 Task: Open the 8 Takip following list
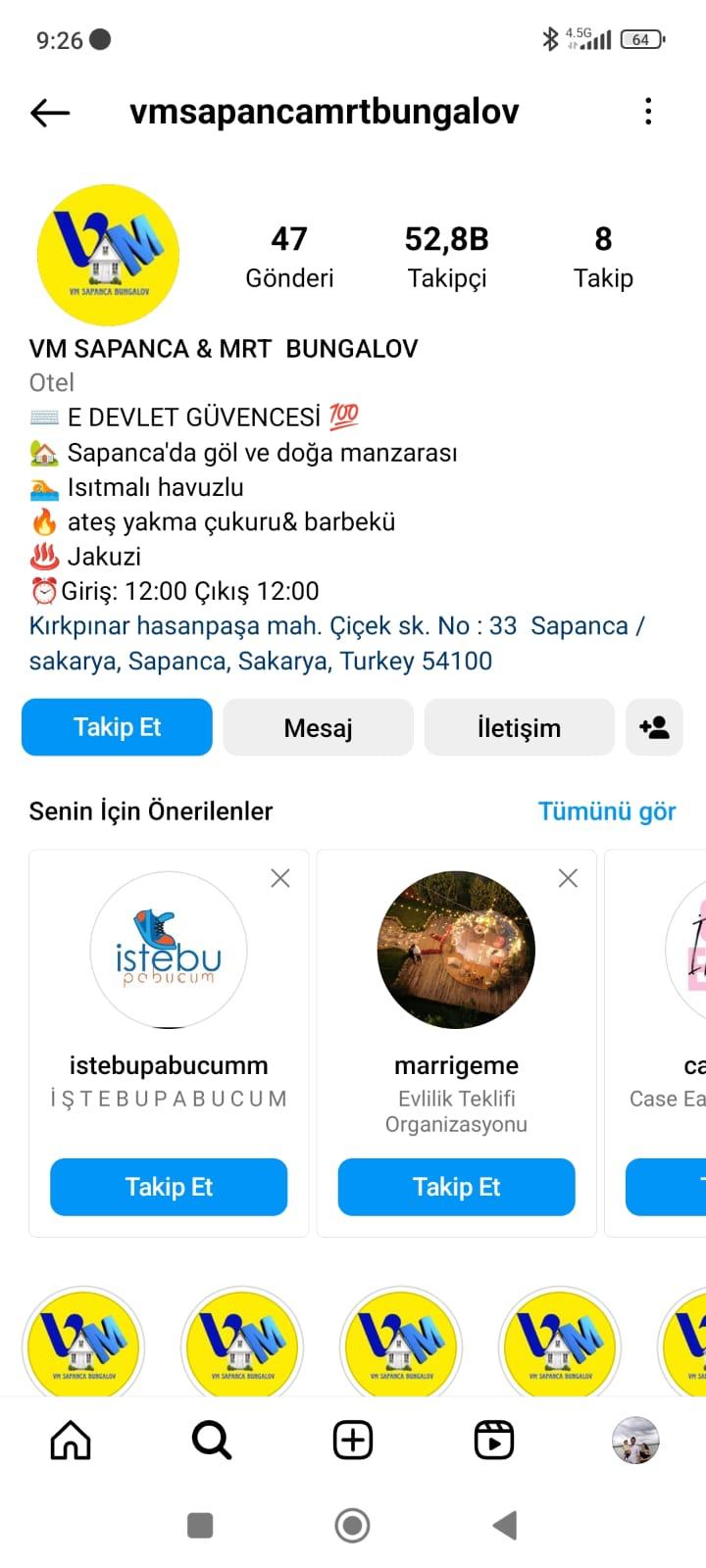coord(603,256)
